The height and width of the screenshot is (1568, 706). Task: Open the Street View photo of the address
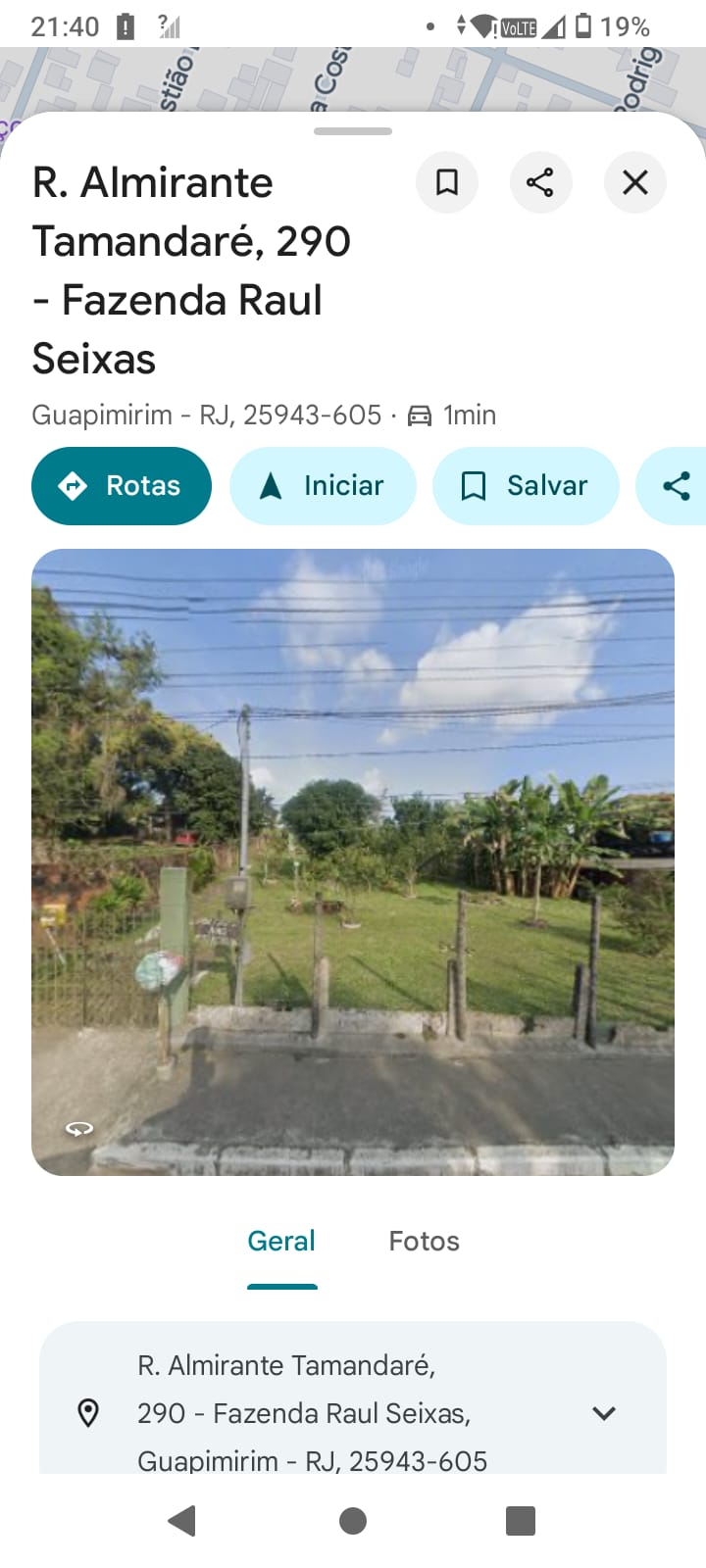(353, 861)
